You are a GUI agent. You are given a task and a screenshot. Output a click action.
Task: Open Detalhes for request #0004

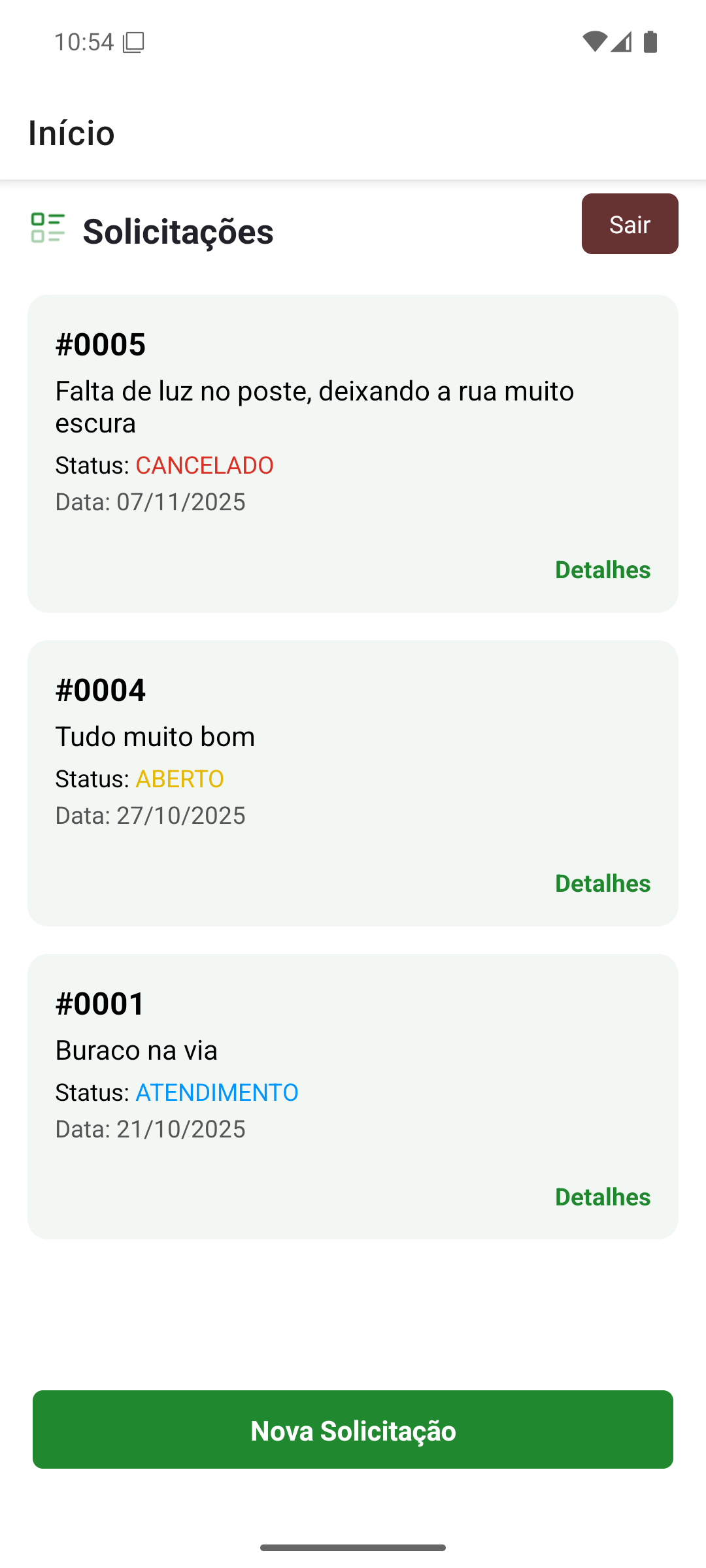pyautogui.click(x=602, y=883)
